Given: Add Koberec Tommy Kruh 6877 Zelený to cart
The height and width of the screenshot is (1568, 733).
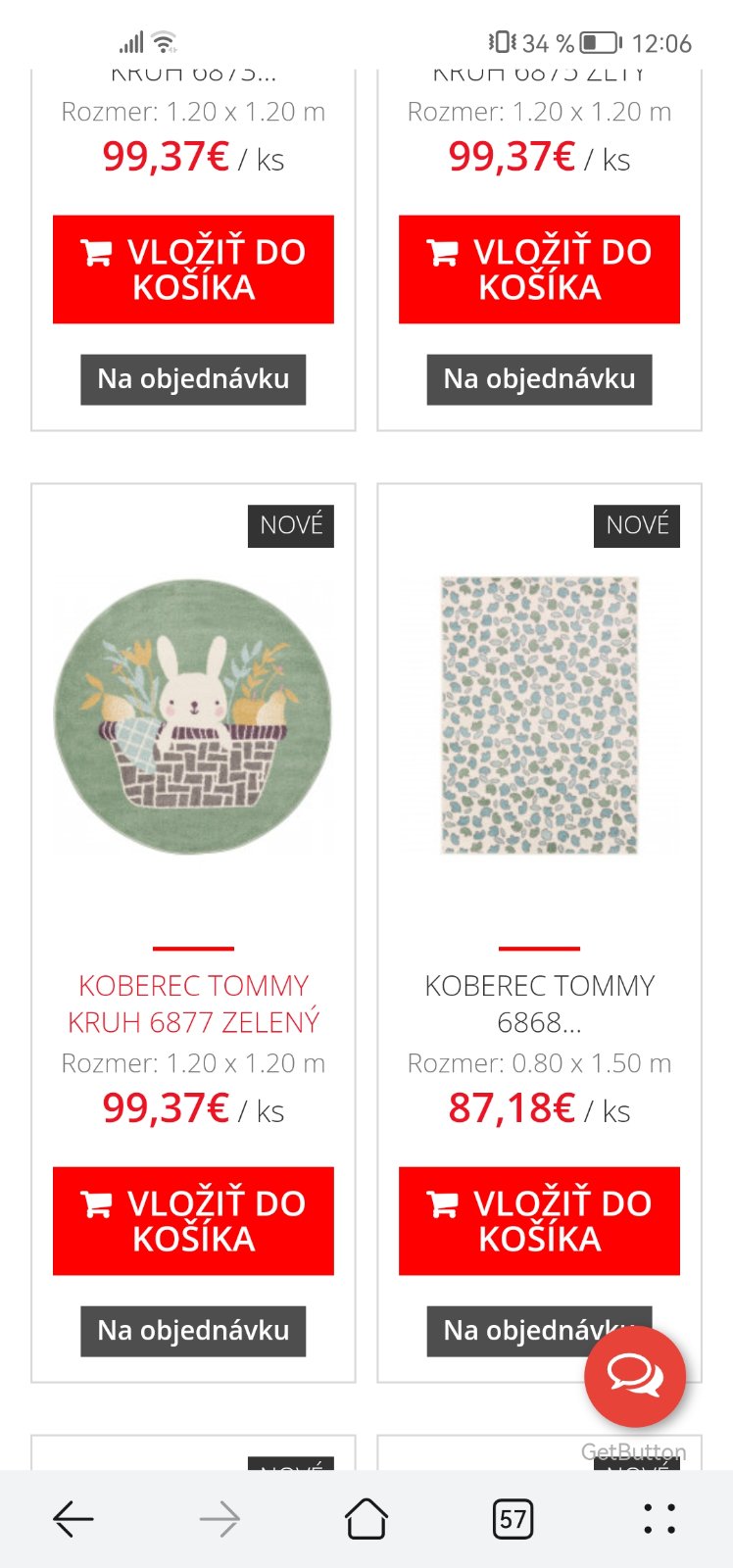Looking at the screenshot, I should click(193, 1220).
